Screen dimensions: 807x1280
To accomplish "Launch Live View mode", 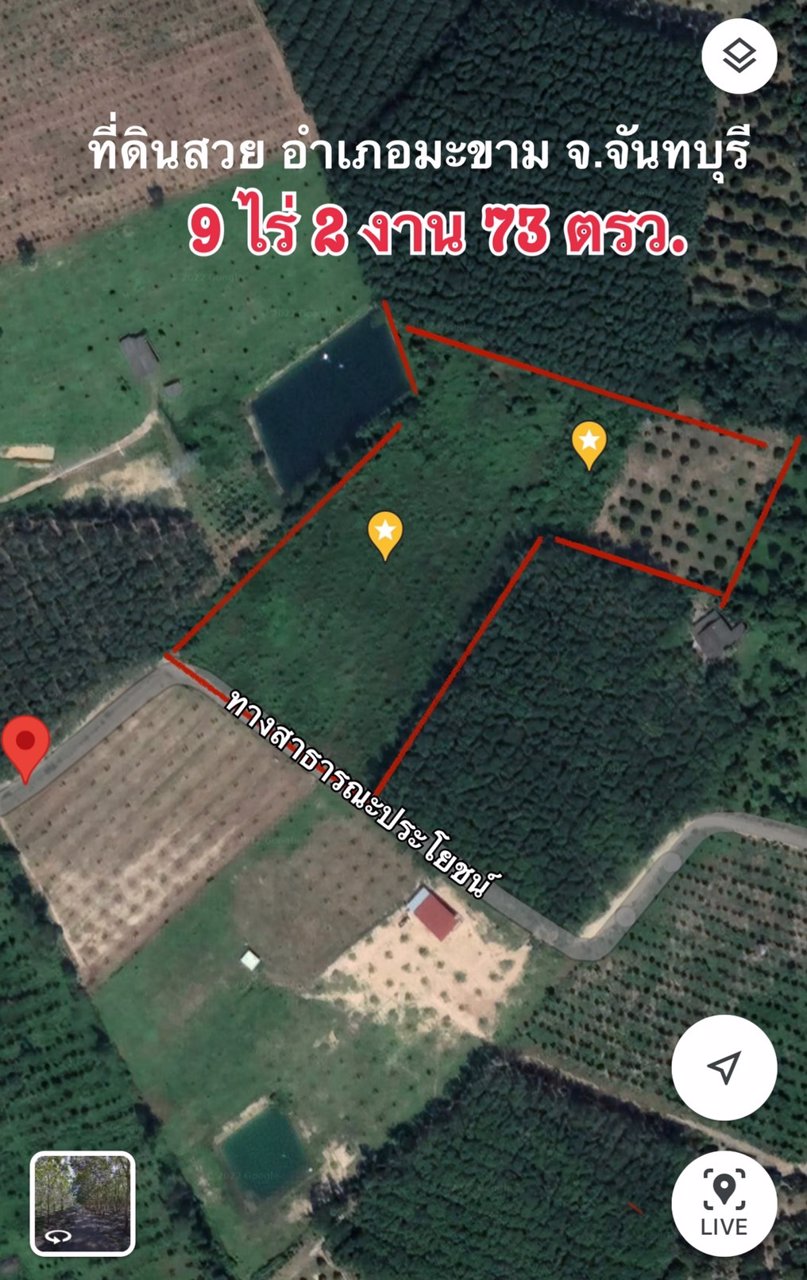I will [724, 1204].
